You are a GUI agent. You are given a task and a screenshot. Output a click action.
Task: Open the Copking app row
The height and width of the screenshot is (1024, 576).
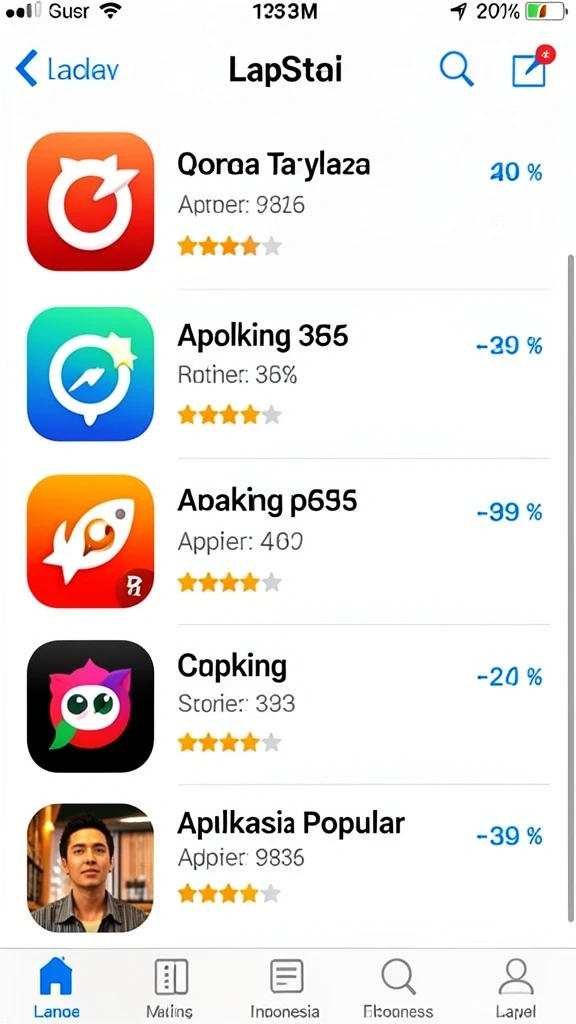point(288,705)
